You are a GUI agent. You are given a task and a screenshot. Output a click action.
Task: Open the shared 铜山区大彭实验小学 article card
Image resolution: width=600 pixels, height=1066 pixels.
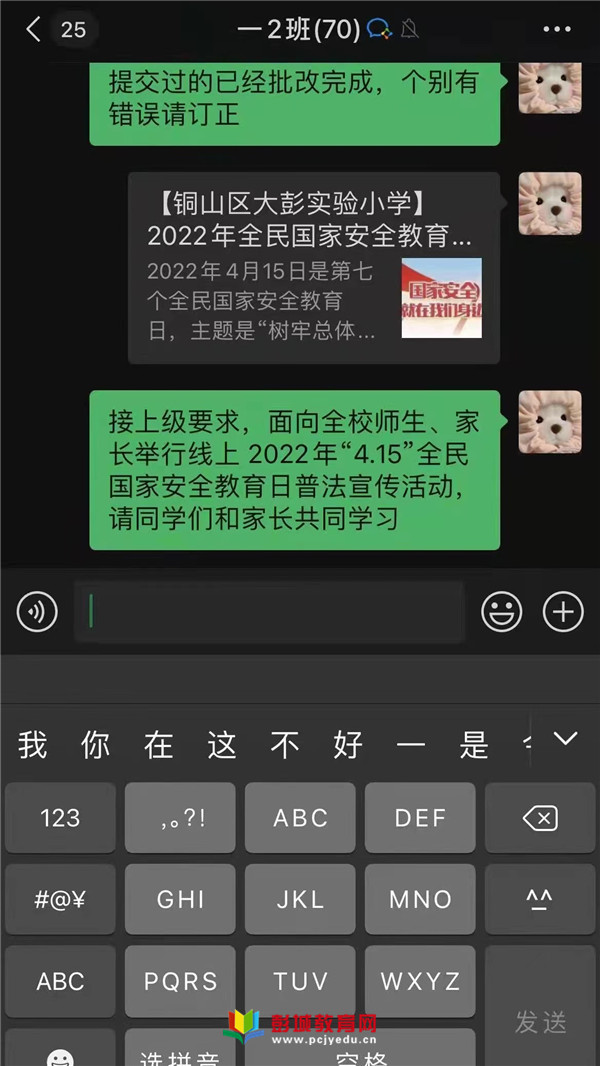[x=314, y=267]
